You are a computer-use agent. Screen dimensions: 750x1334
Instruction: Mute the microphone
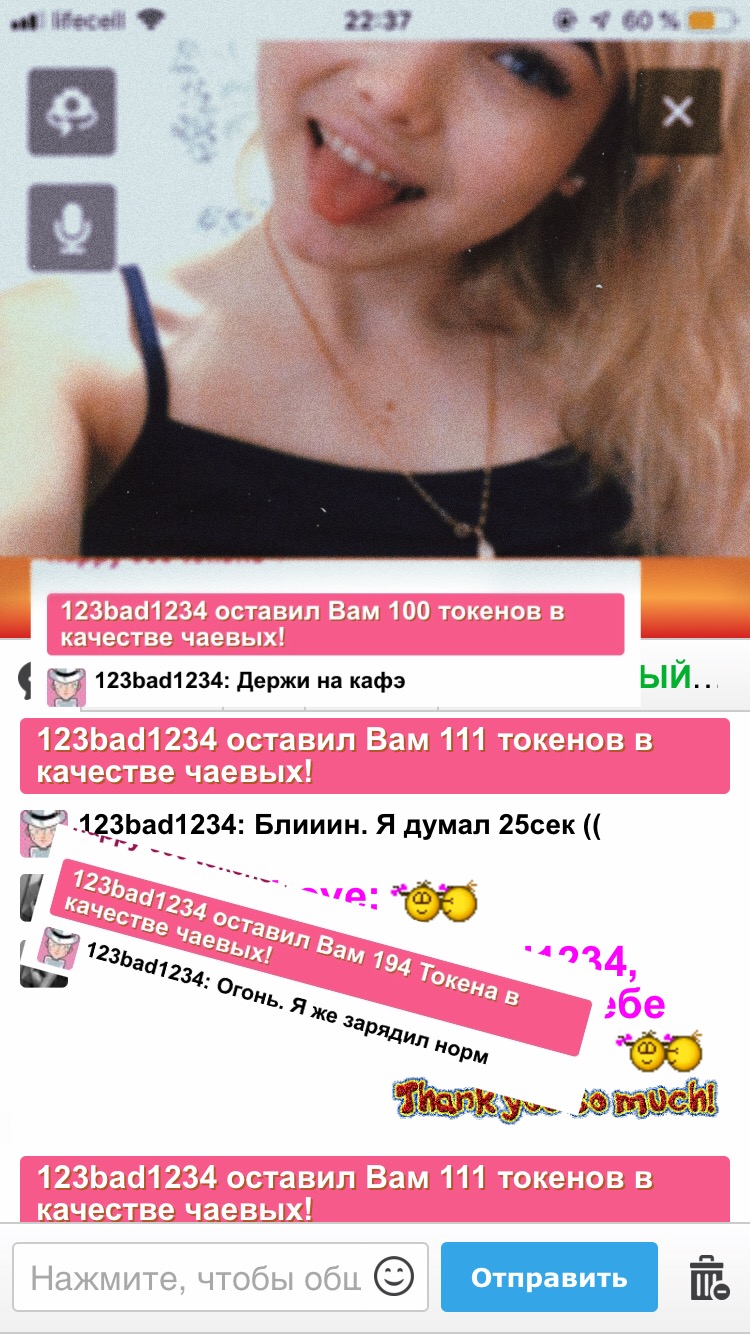click(71, 228)
